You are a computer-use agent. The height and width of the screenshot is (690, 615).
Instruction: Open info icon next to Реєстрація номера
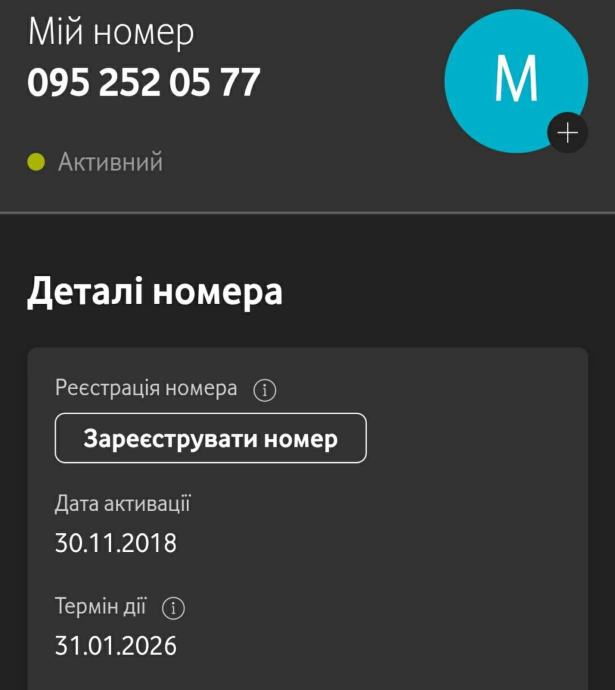tap(264, 391)
